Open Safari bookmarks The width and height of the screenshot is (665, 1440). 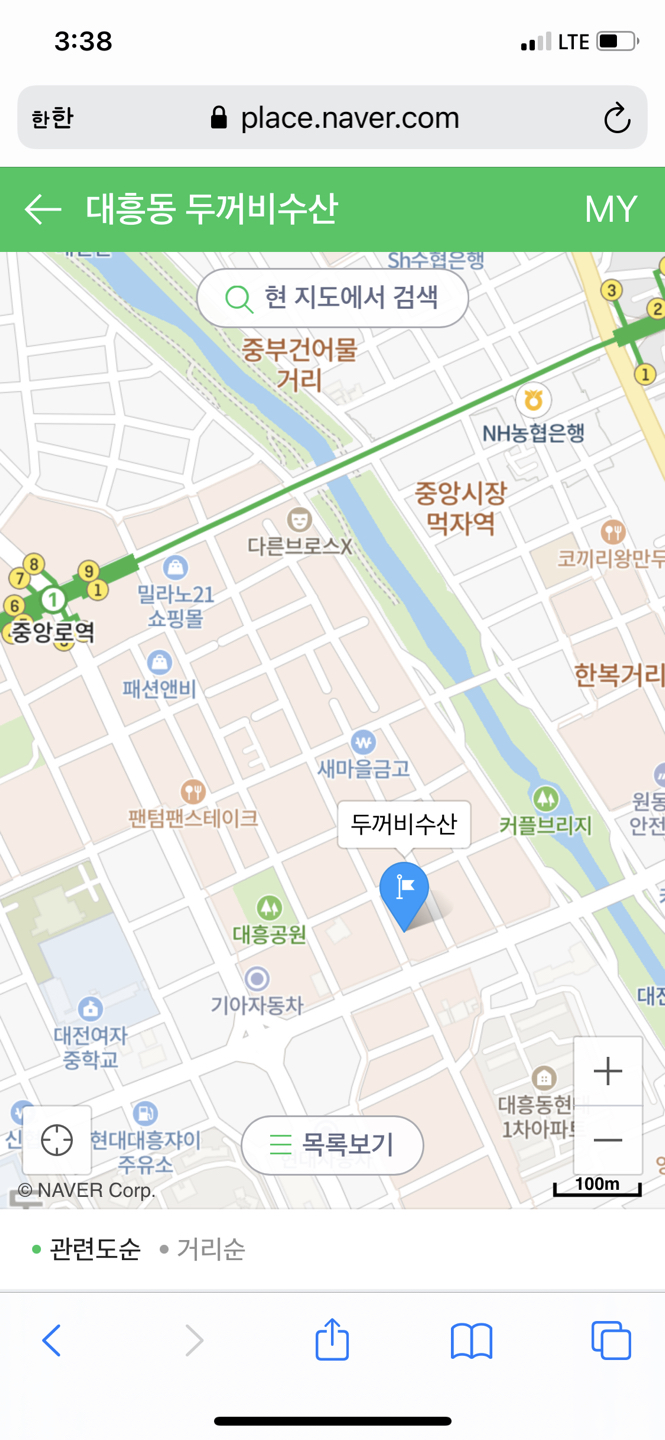point(471,1340)
